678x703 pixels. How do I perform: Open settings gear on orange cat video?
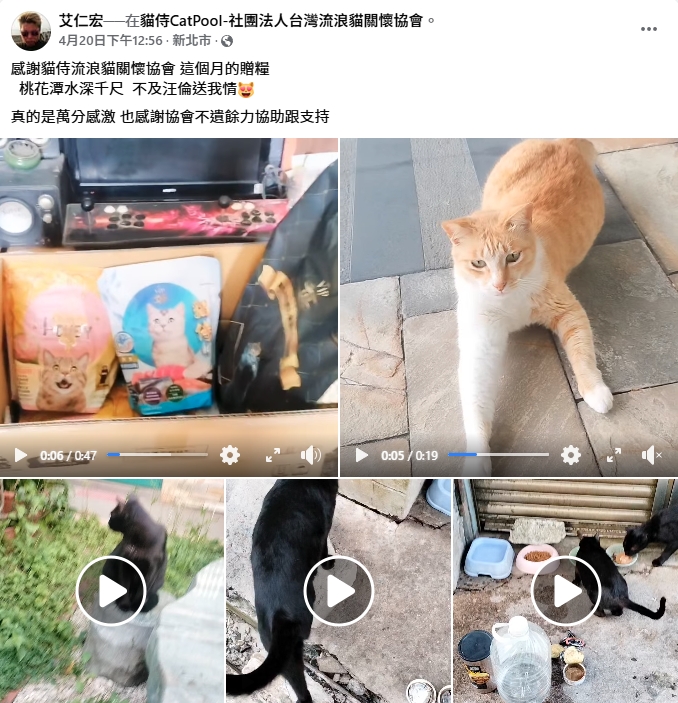pos(571,455)
